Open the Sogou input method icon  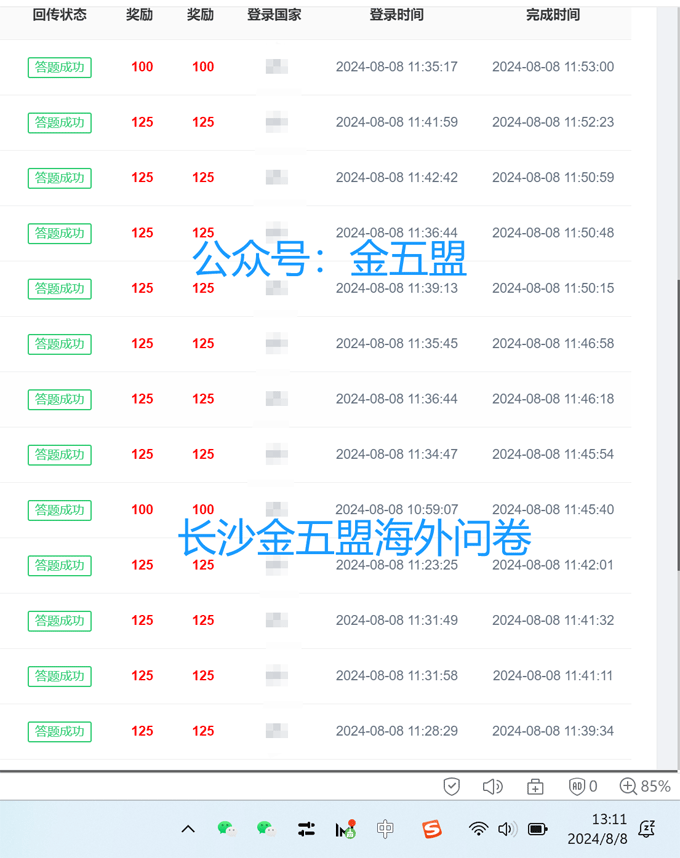point(431,829)
